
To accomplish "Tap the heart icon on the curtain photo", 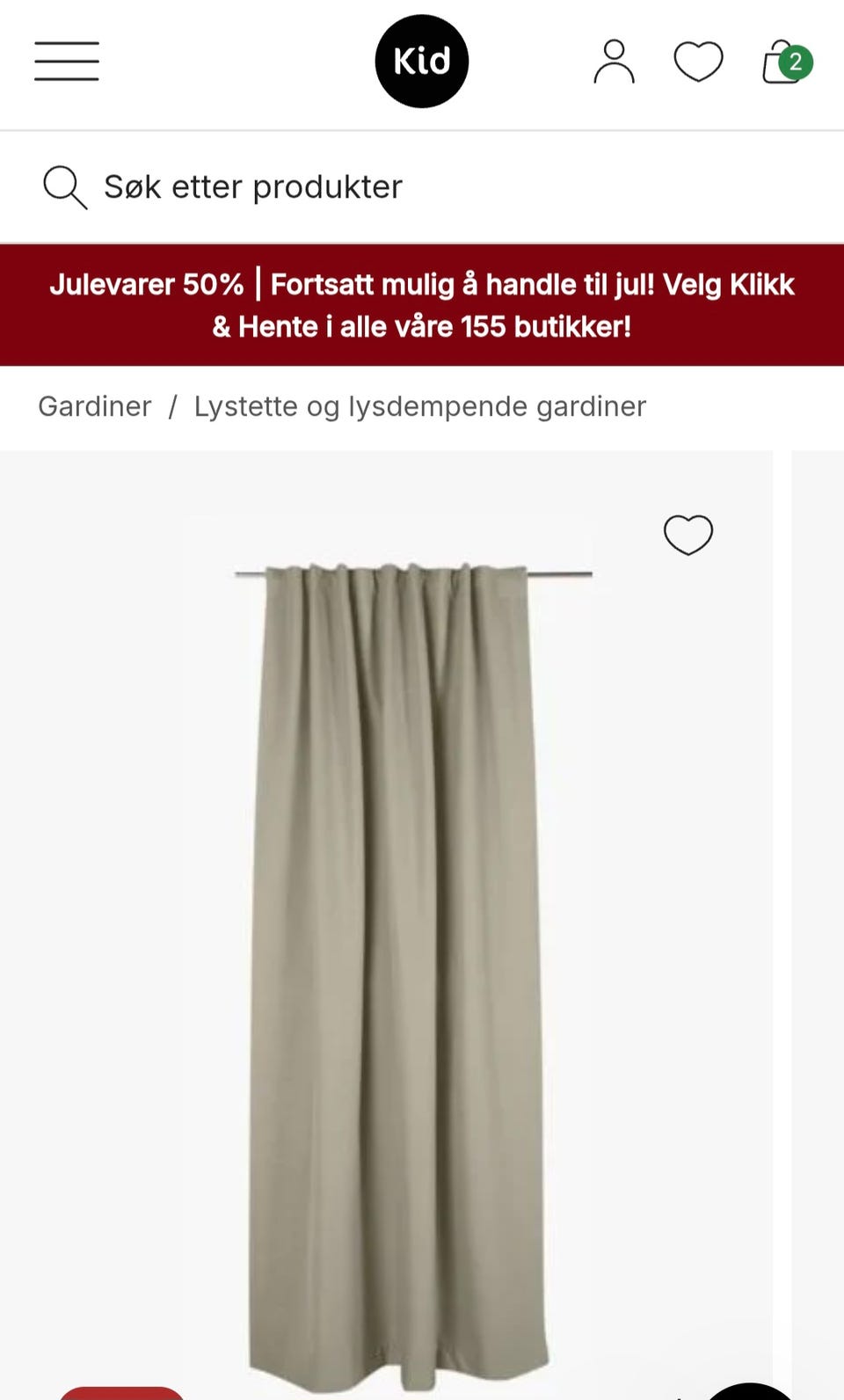I will pos(688,535).
